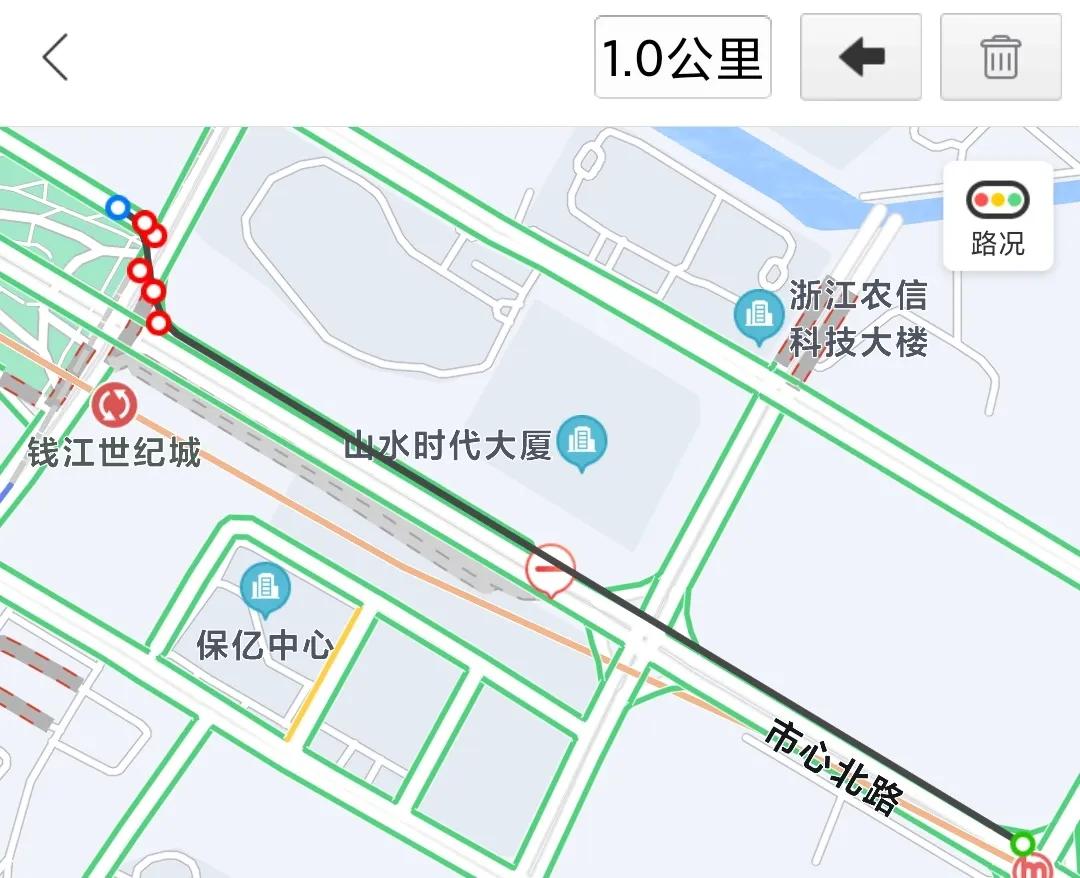Select the 保亿中心 building marker
The image size is (1080, 878).
[265, 588]
